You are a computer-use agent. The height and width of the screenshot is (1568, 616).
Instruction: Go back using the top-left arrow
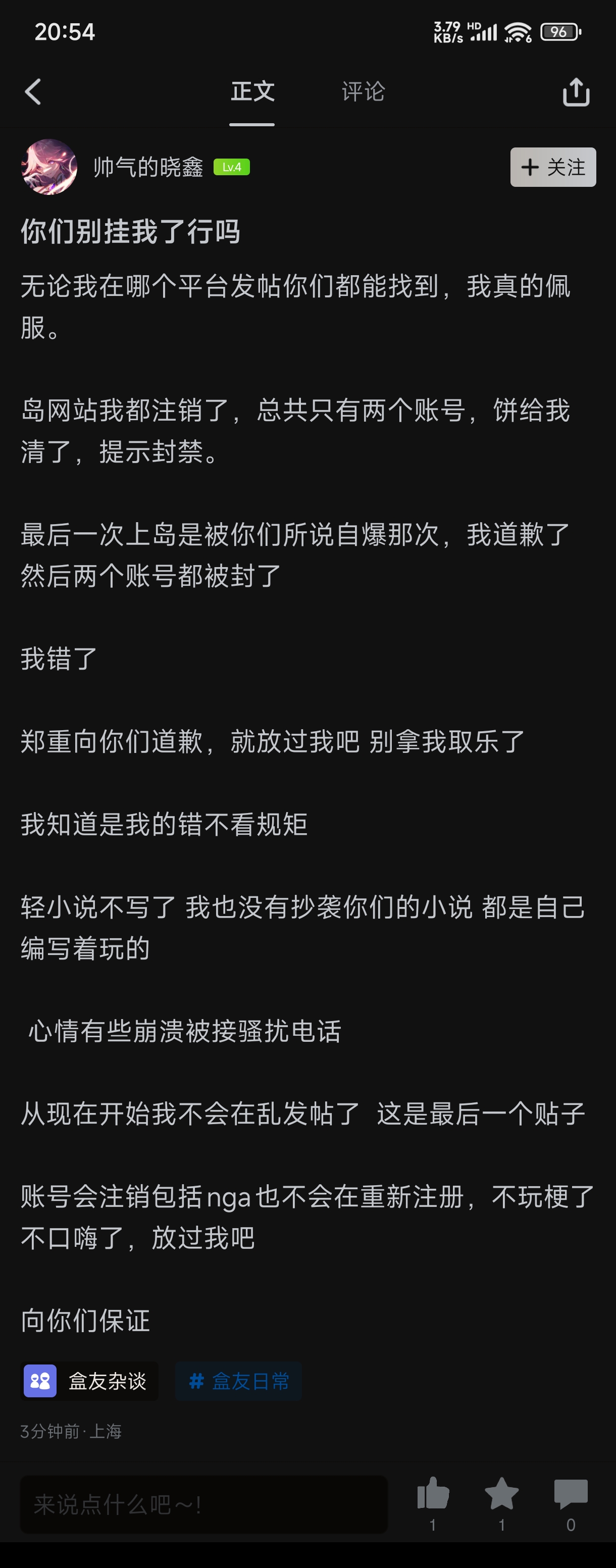tap(33, 92)
